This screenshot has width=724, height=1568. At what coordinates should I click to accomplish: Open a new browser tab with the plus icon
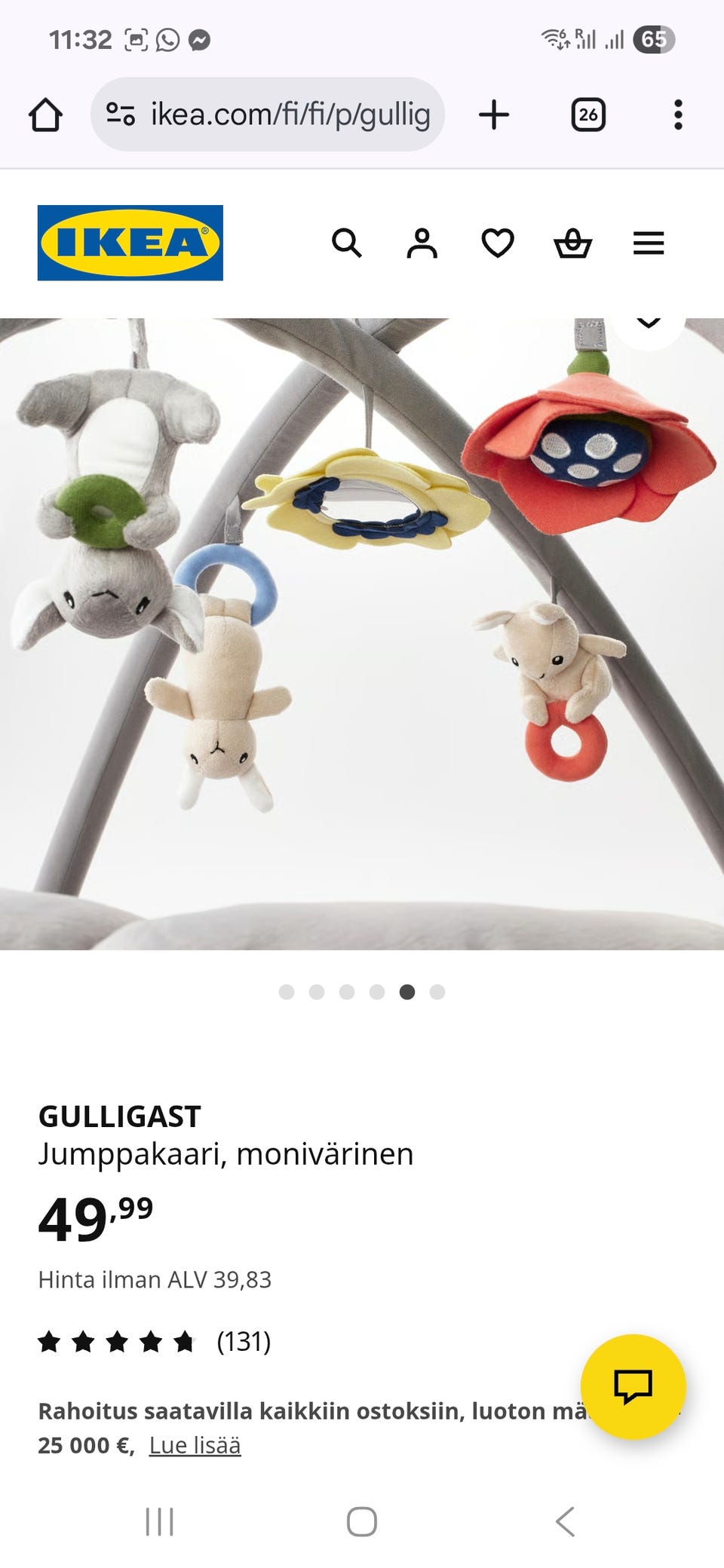tap(494, 115)
